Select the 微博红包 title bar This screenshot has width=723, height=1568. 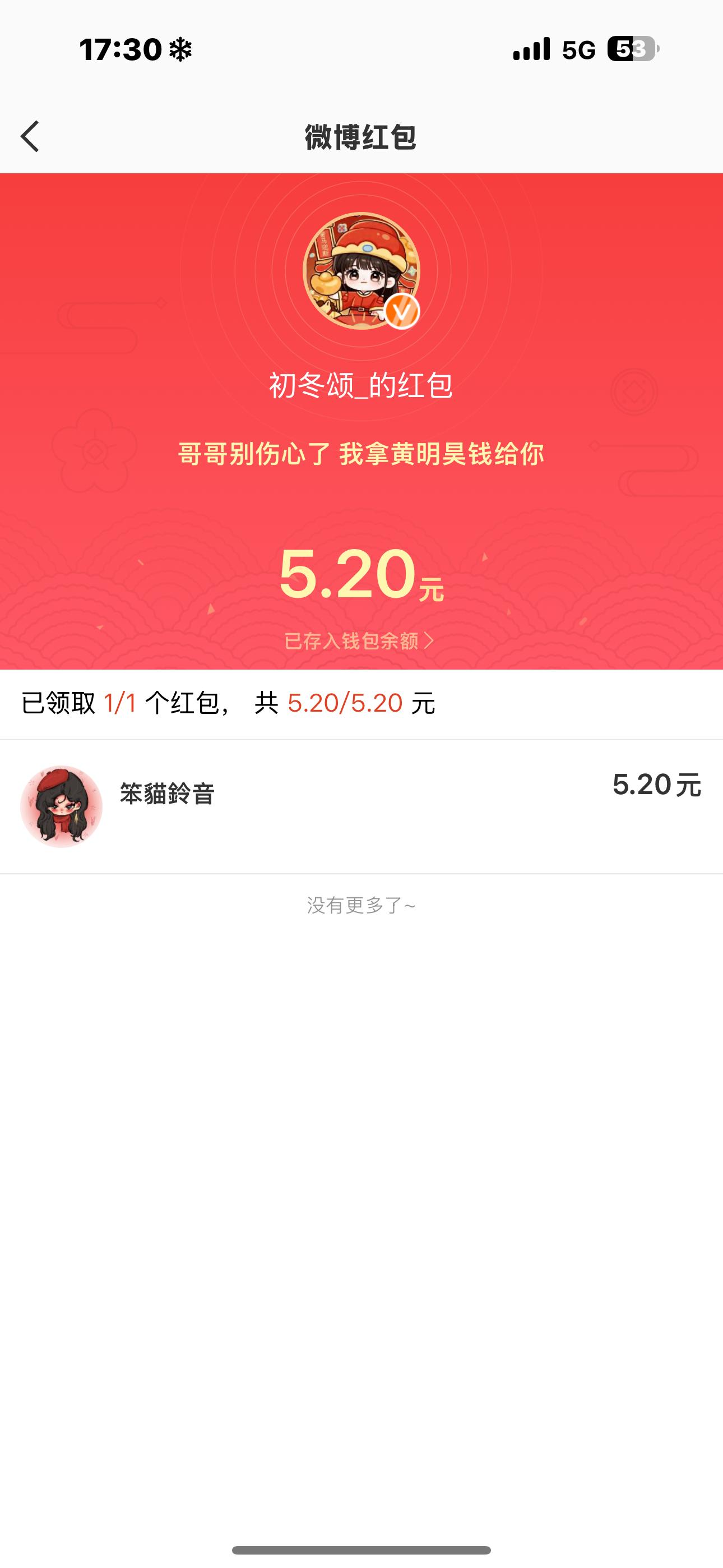coord(361,137)
